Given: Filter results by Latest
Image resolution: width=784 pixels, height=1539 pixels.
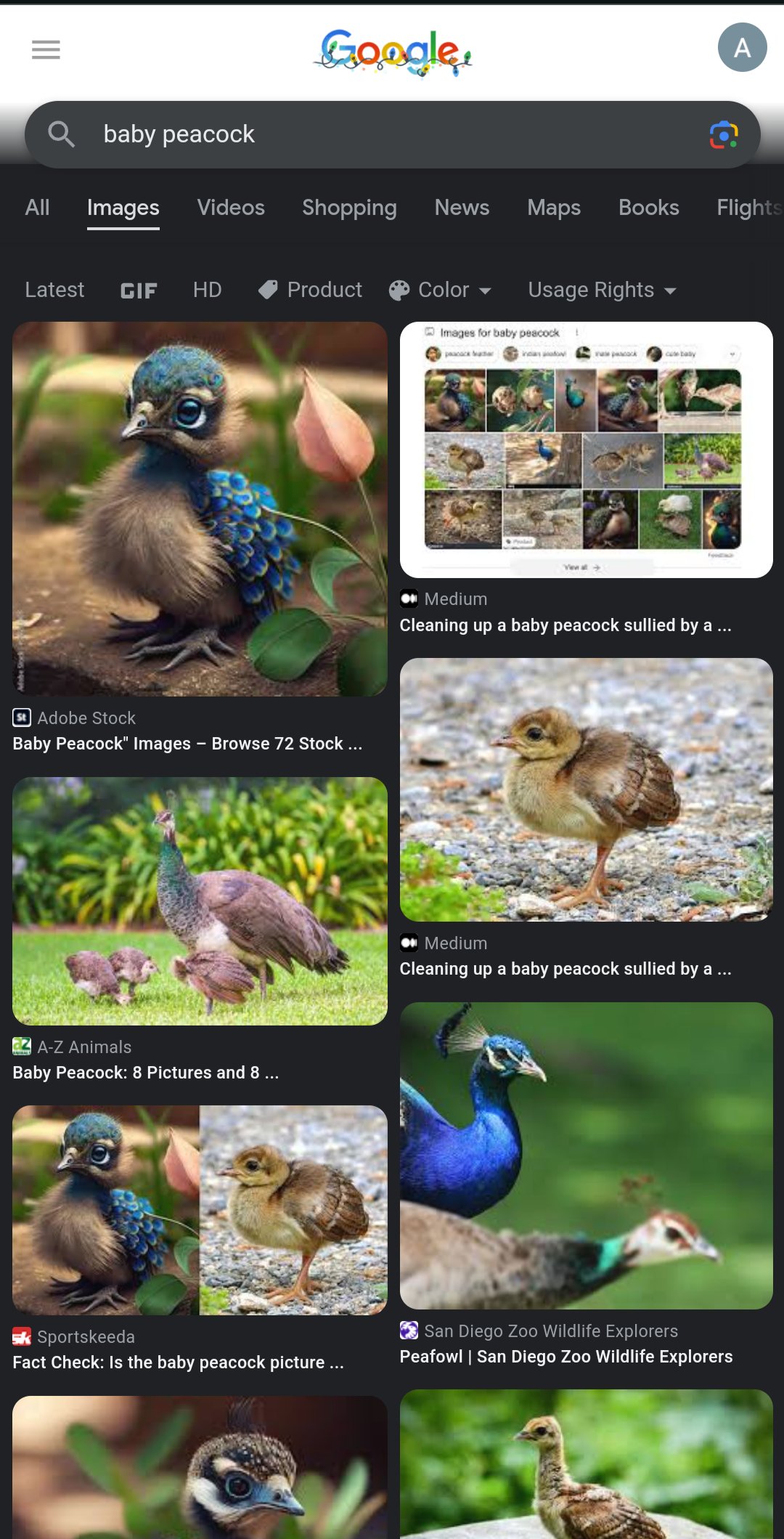Looking at the screenshot, I should 54,290.
